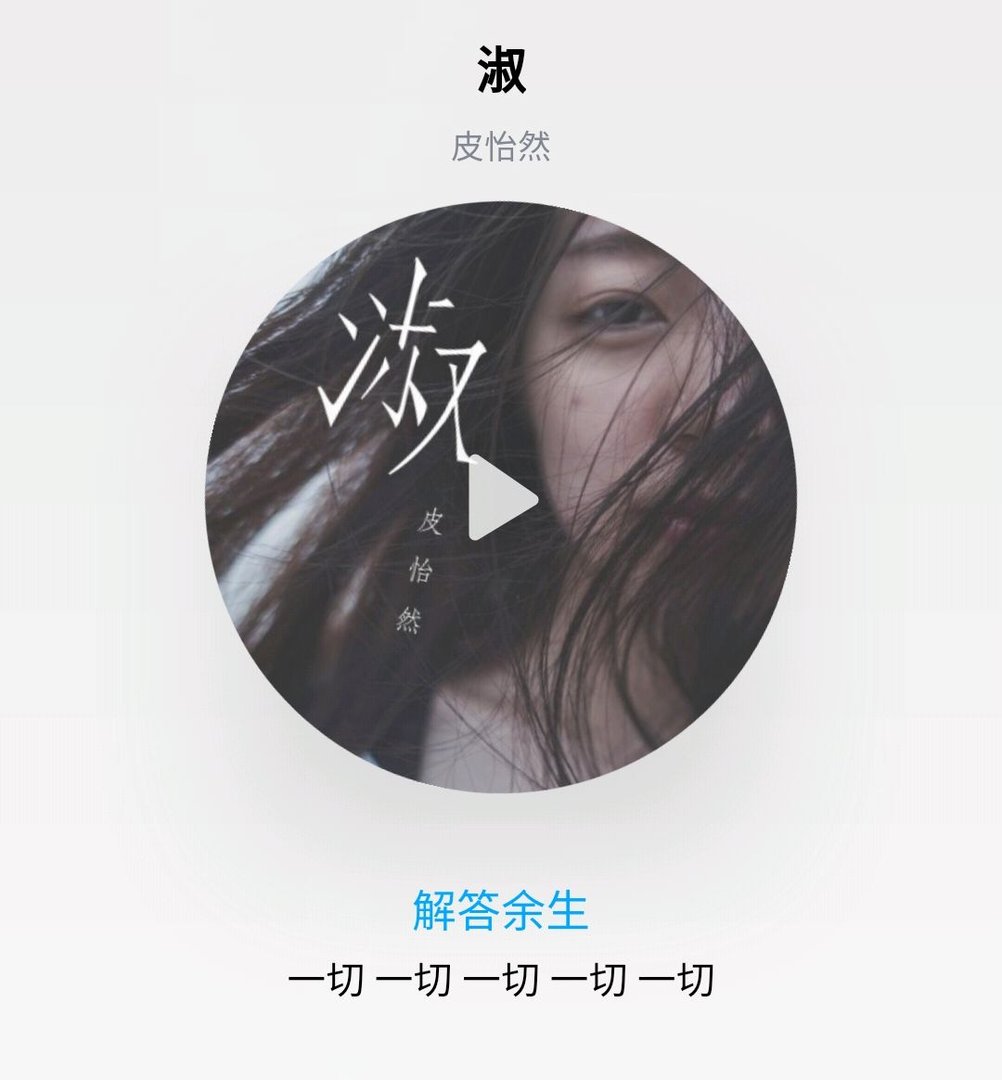Click the repeated 一切 lyrics text

point(499,980)
